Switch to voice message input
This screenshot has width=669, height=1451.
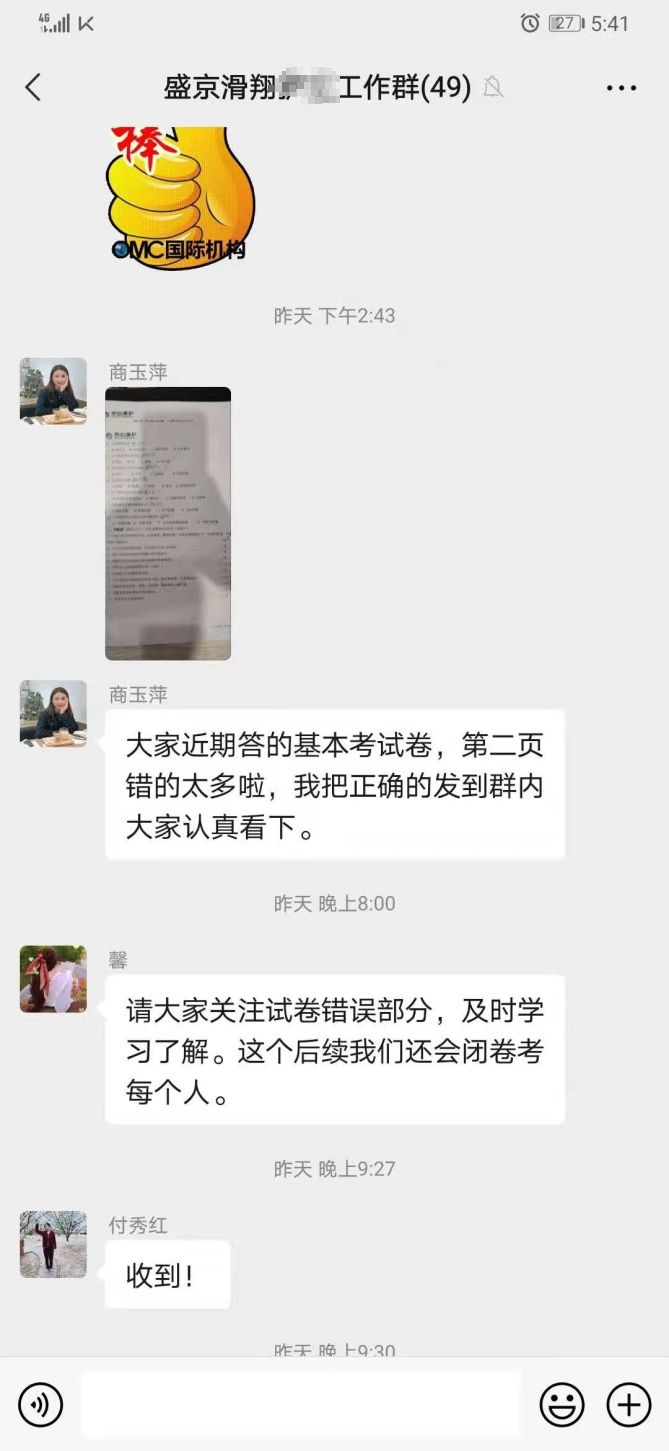(x=40, y=1405)
